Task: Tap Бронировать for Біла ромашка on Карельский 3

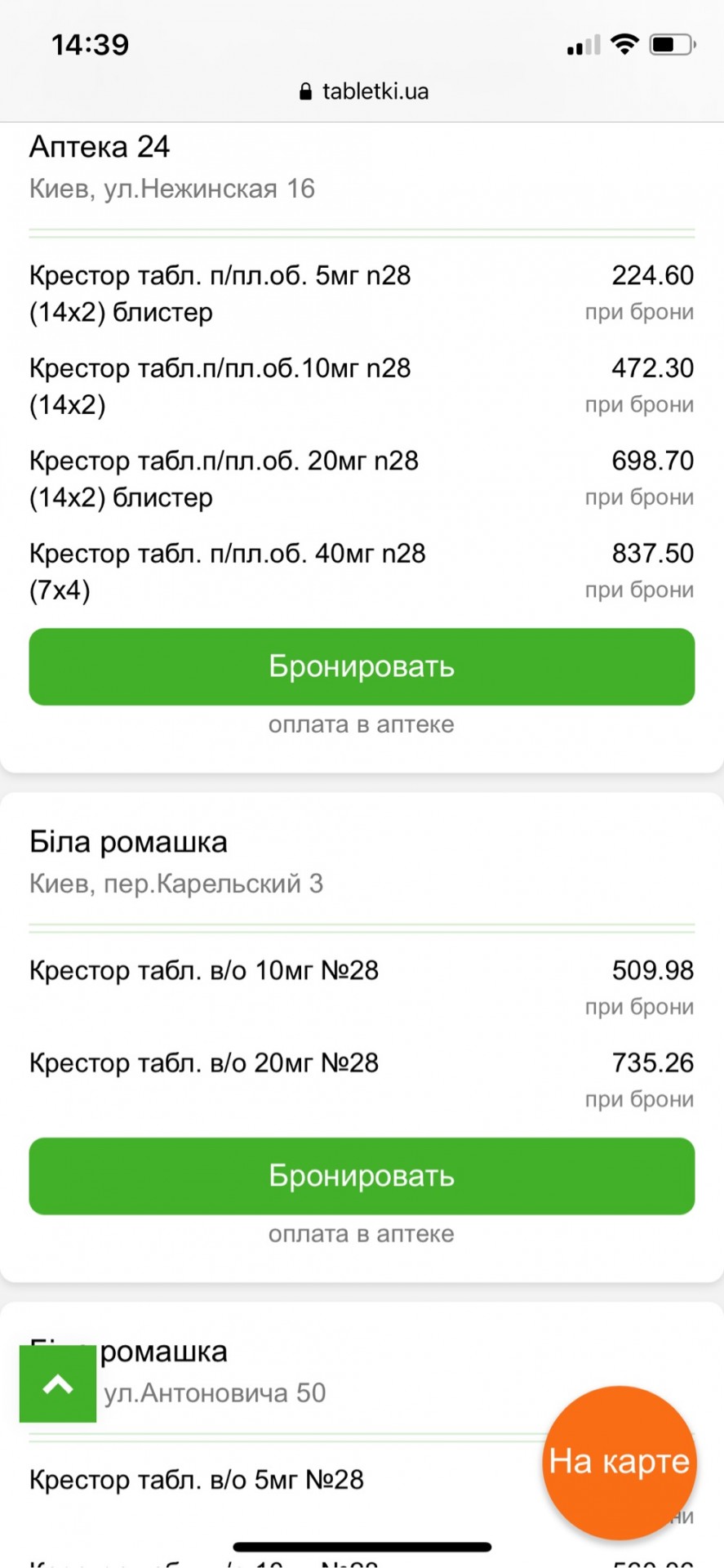Action: click(x=362, y=1176)
